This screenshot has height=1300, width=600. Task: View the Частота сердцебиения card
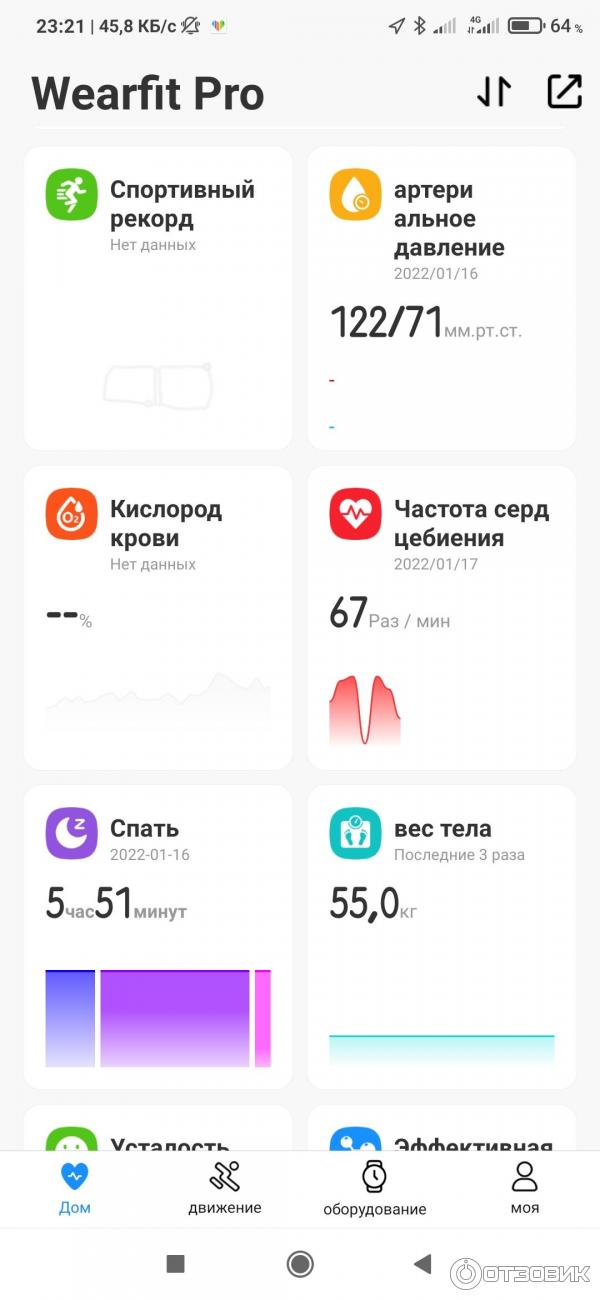pyautogui.click(x=441, y=617)
